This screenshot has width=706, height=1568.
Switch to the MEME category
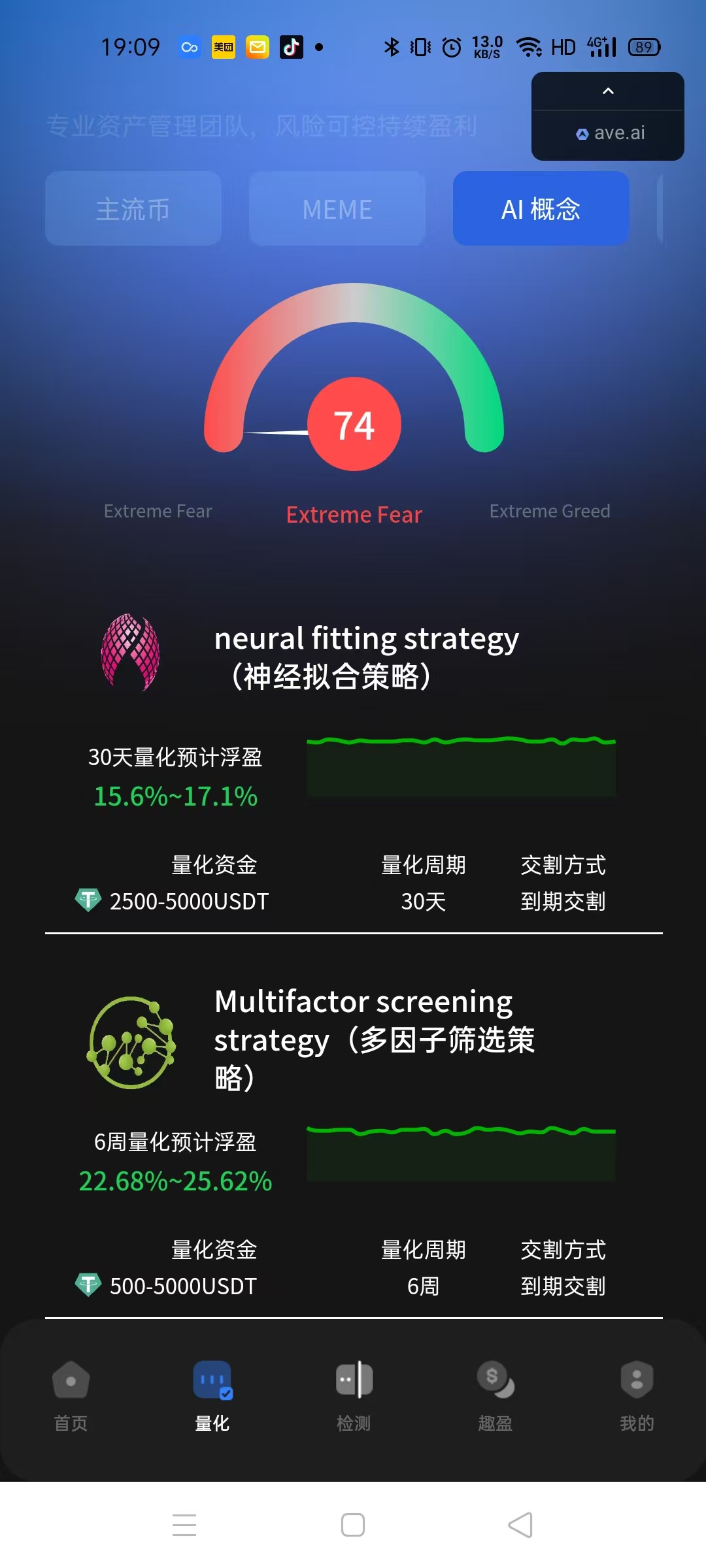coord(337,209)
